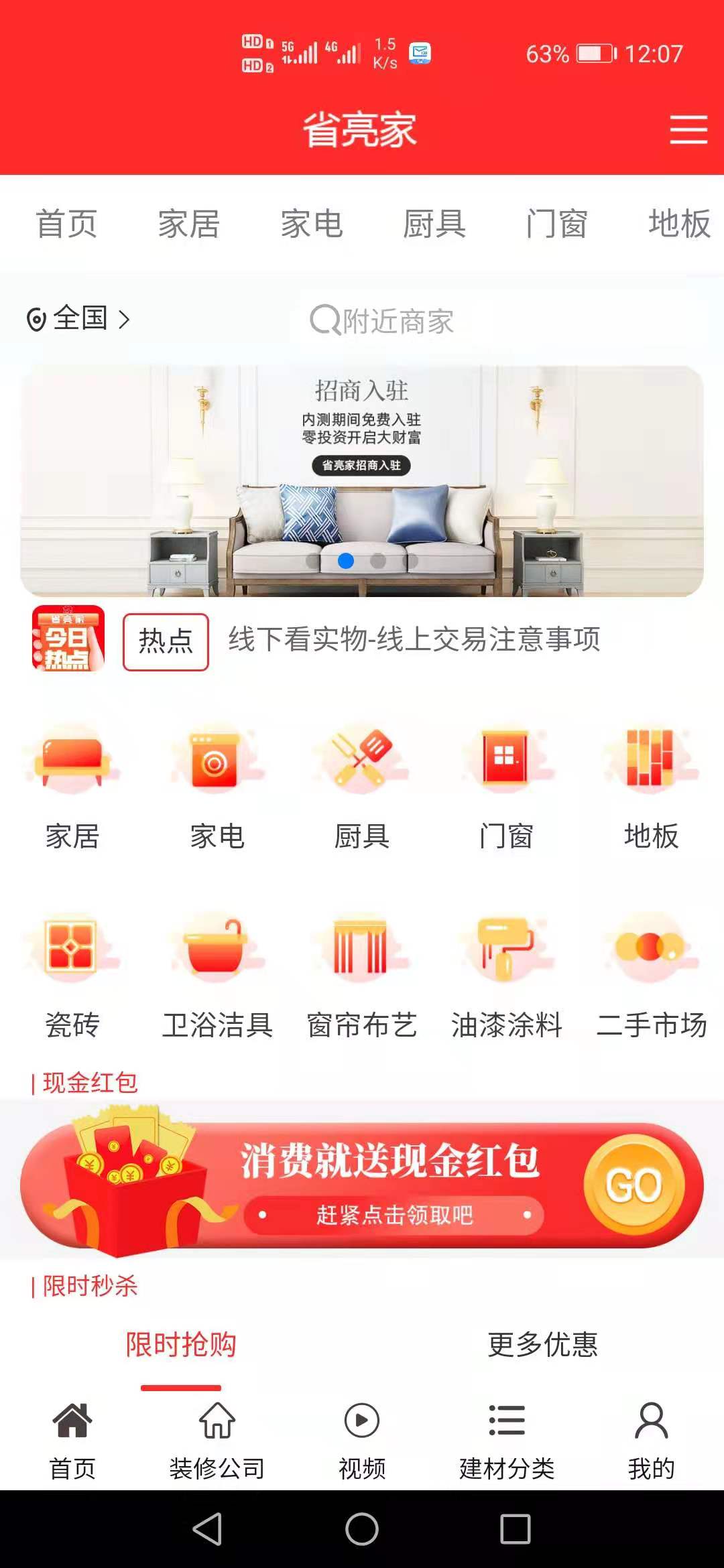
Task: Open the hamburger menu in the header
Action: click(x=688, y=129)
